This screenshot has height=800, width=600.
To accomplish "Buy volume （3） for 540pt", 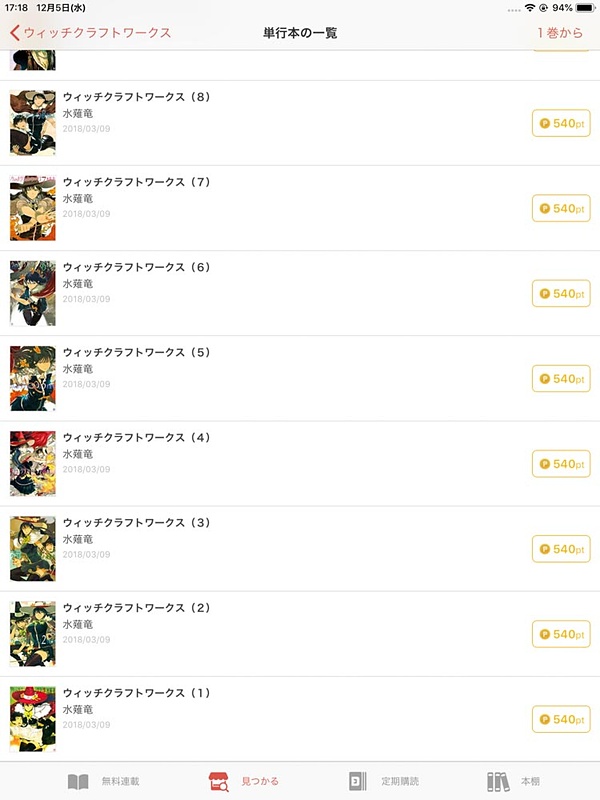I will pos(560,549).
